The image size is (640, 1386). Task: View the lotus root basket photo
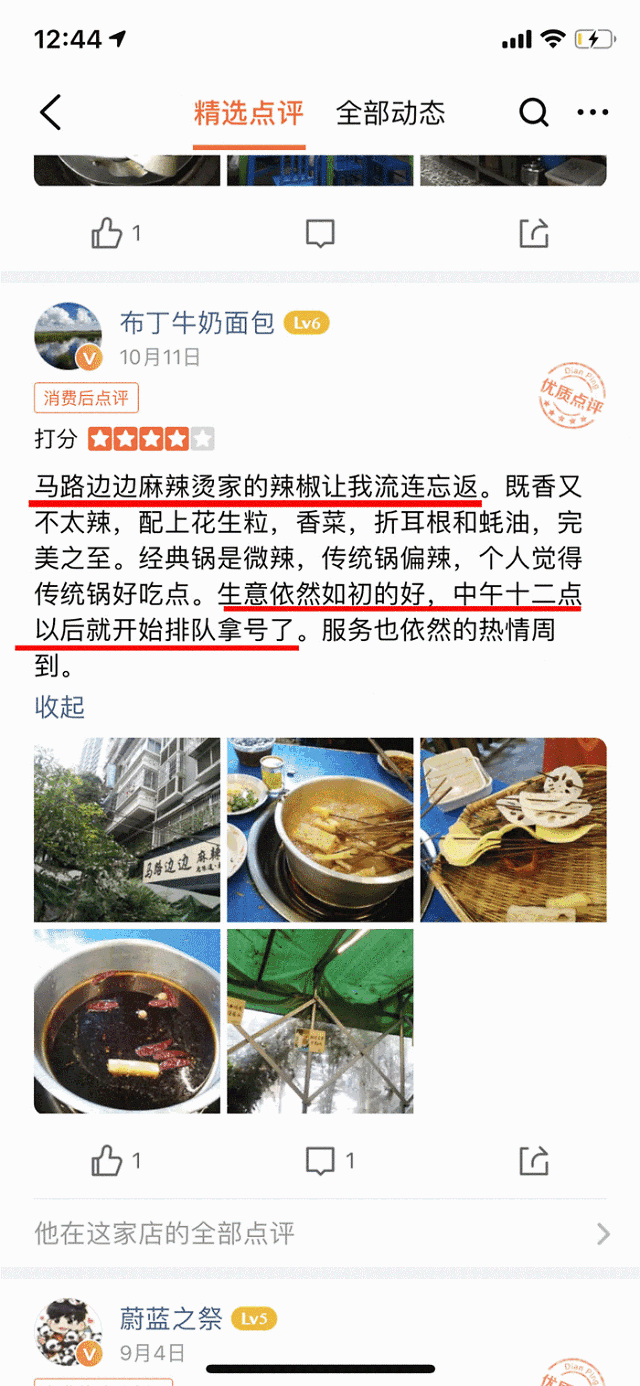[x=513, y=829]
